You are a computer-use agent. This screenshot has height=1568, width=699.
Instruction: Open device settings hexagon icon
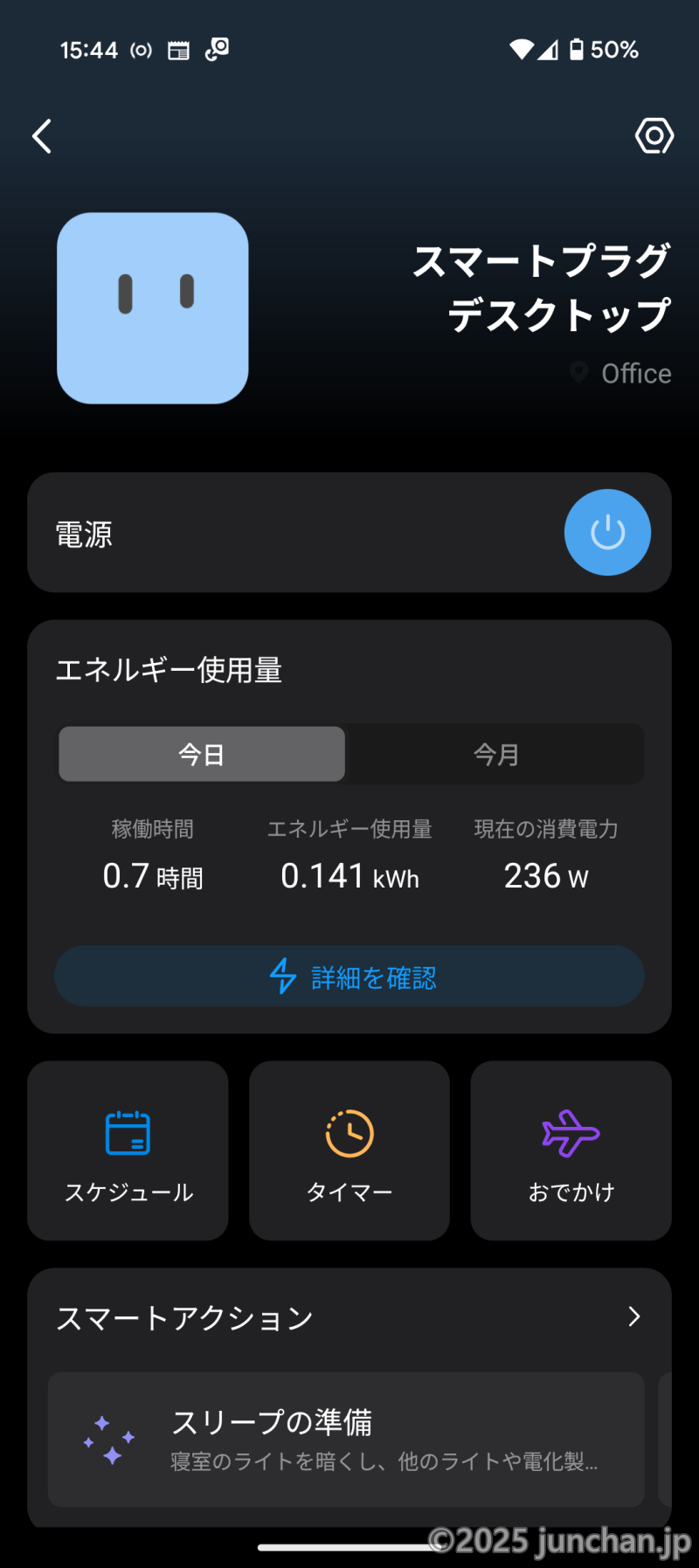(x=654, y=136)
